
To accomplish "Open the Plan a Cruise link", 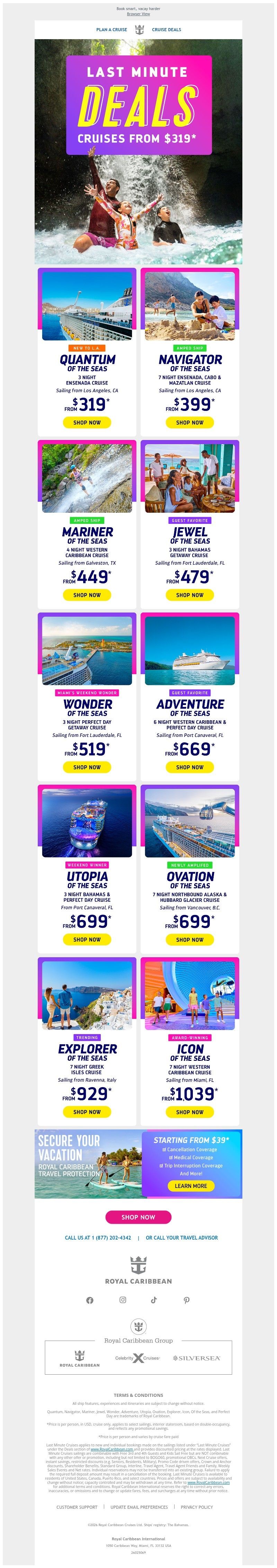I will pyautogui.click(x=111, y=29).
